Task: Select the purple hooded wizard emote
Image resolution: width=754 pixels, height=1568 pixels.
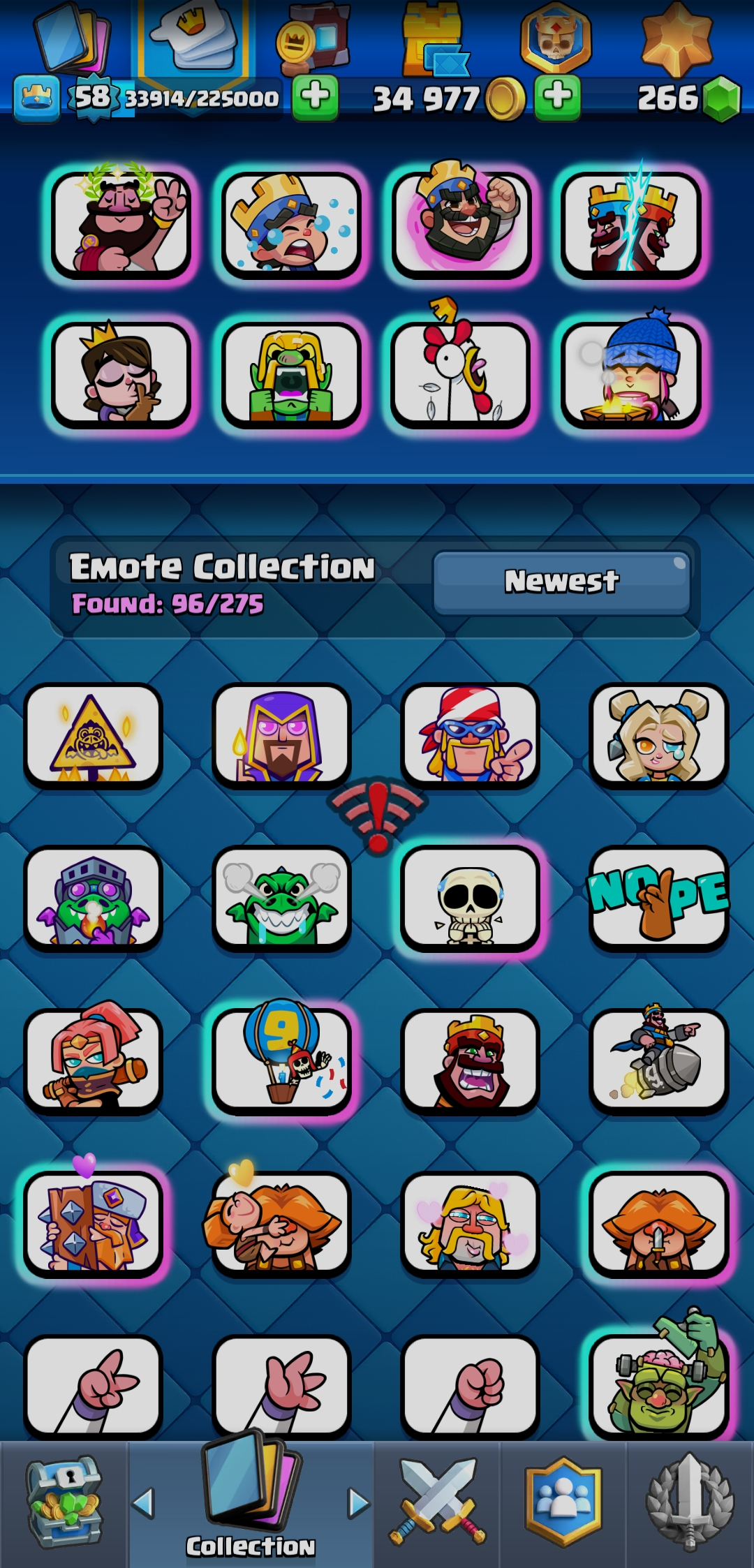Action: (281, 737)
